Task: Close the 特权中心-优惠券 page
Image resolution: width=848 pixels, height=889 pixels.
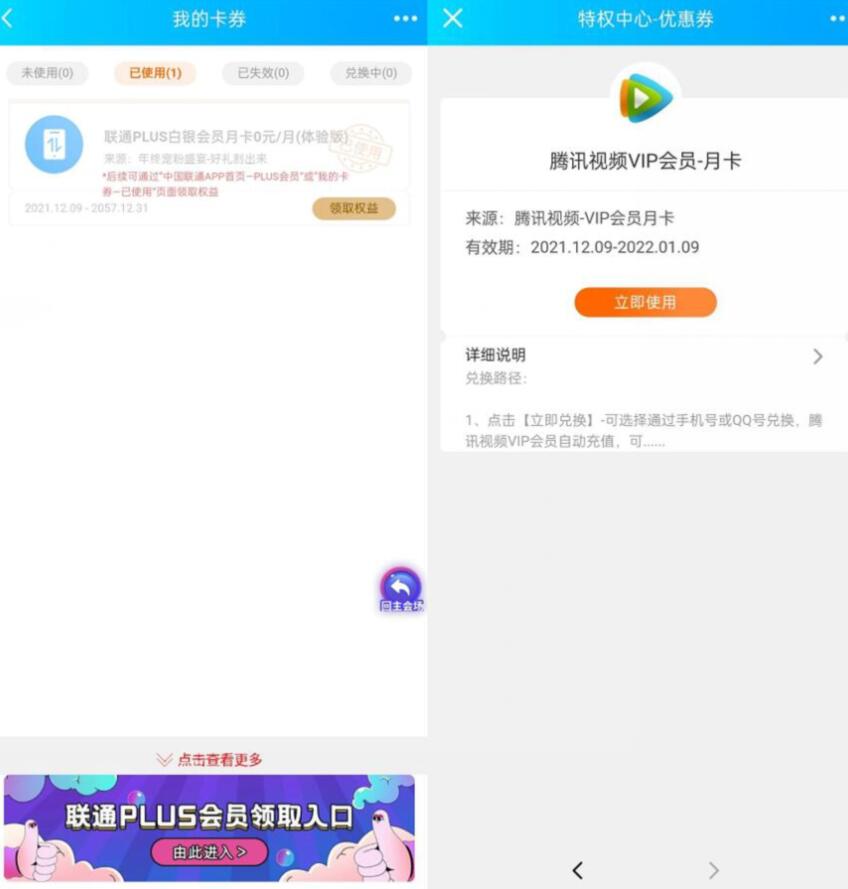Action: pos(453,18)
